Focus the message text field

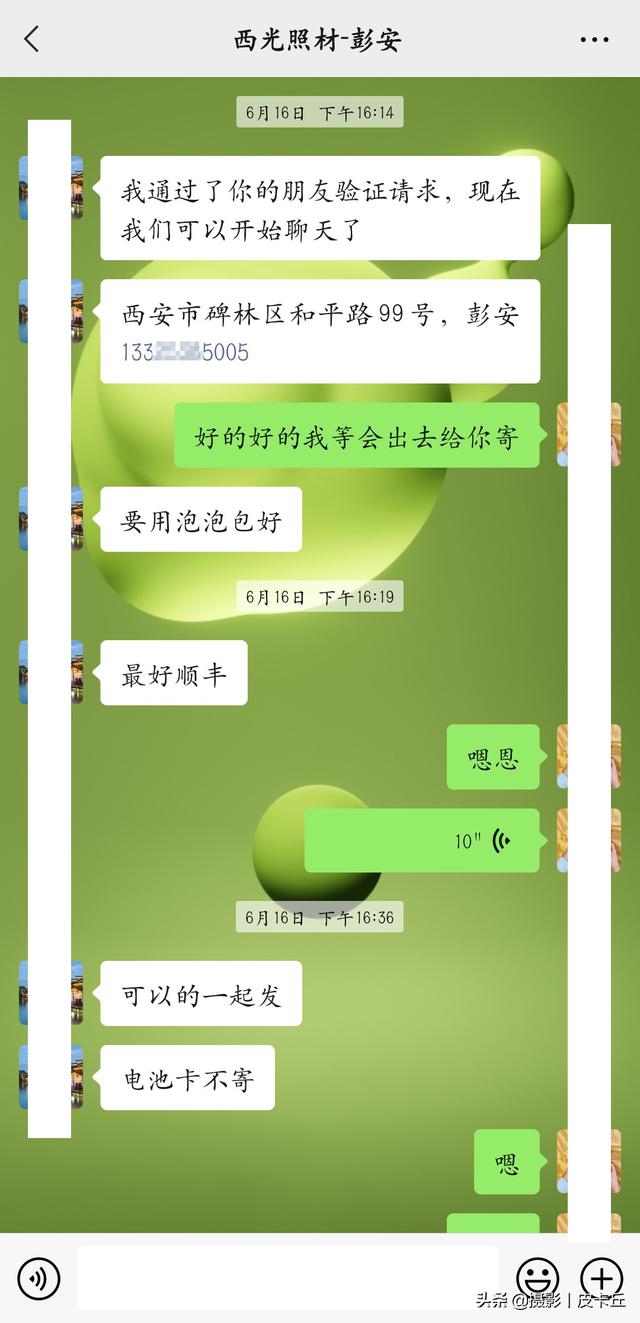pos(287,1278)
